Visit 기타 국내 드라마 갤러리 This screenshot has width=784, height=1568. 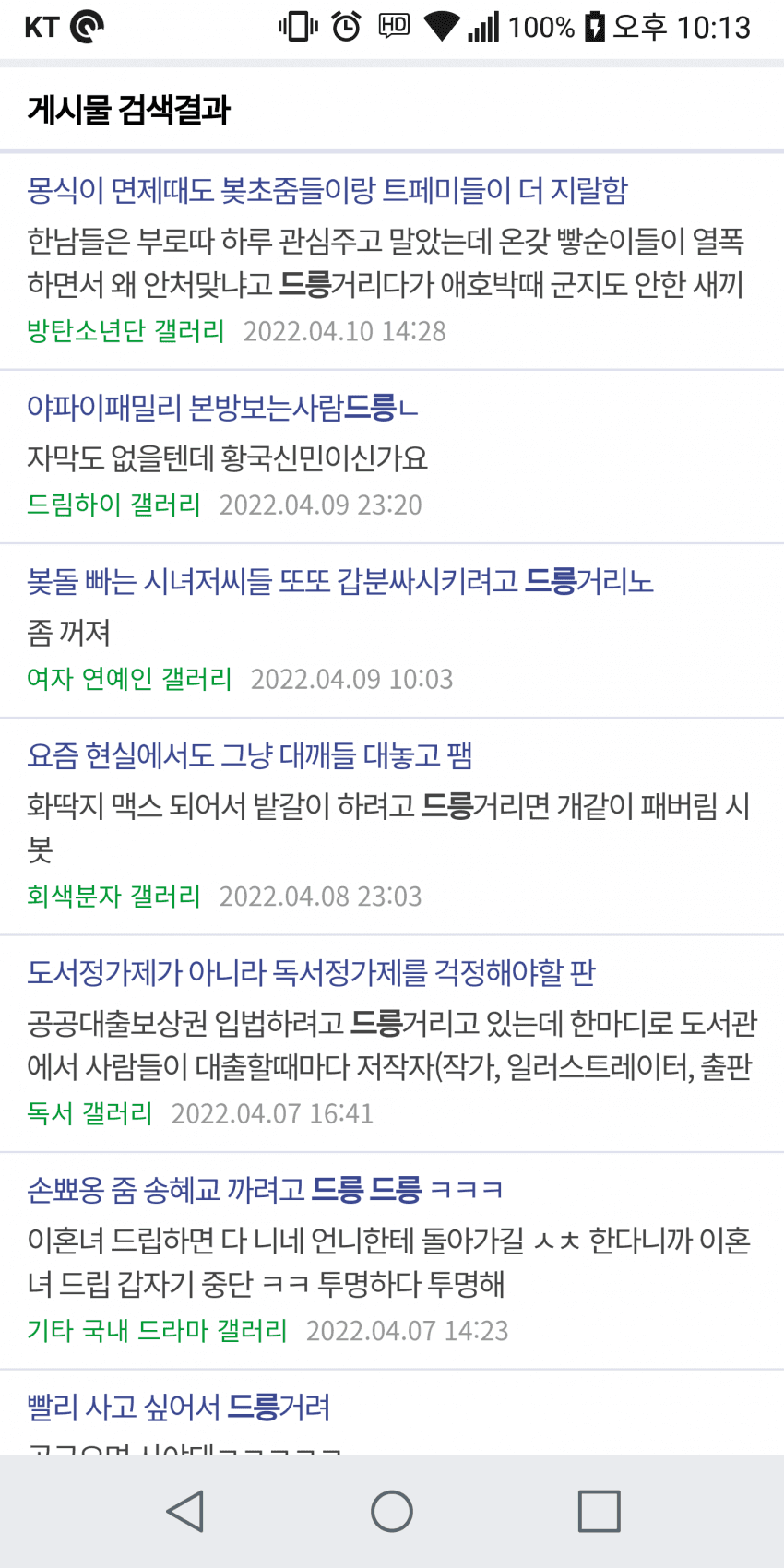coord(157,1331)
